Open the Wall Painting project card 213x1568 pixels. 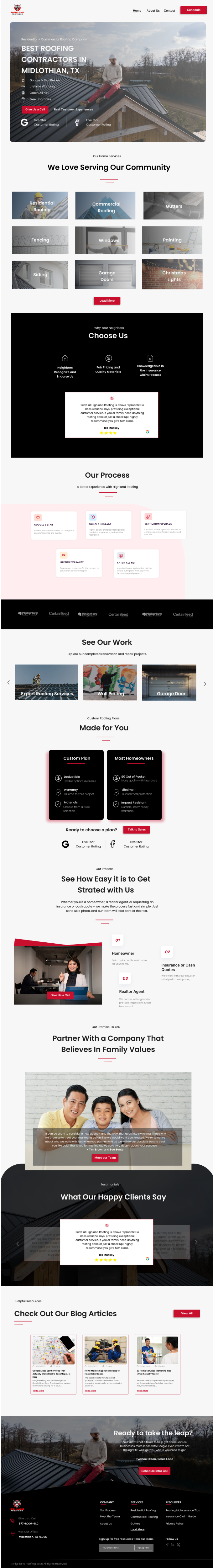(110, 682)
